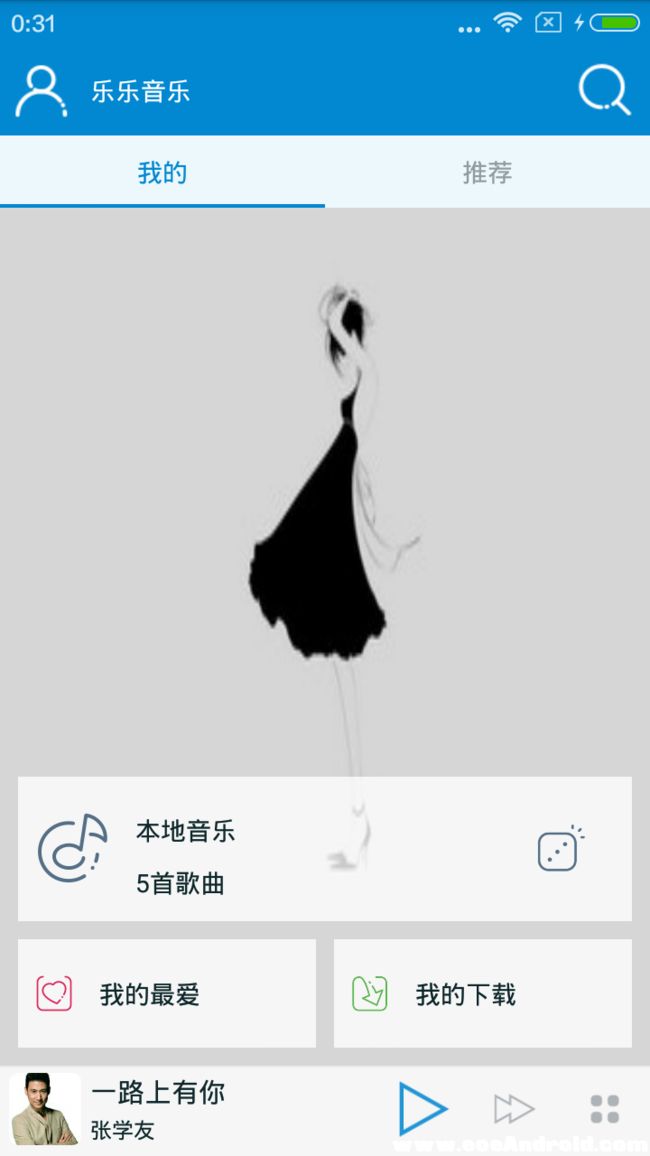Screen dimensions: 650x1156
Task: Open the now-playing album cover of 张学友
Action: [x=45, y=1109]
